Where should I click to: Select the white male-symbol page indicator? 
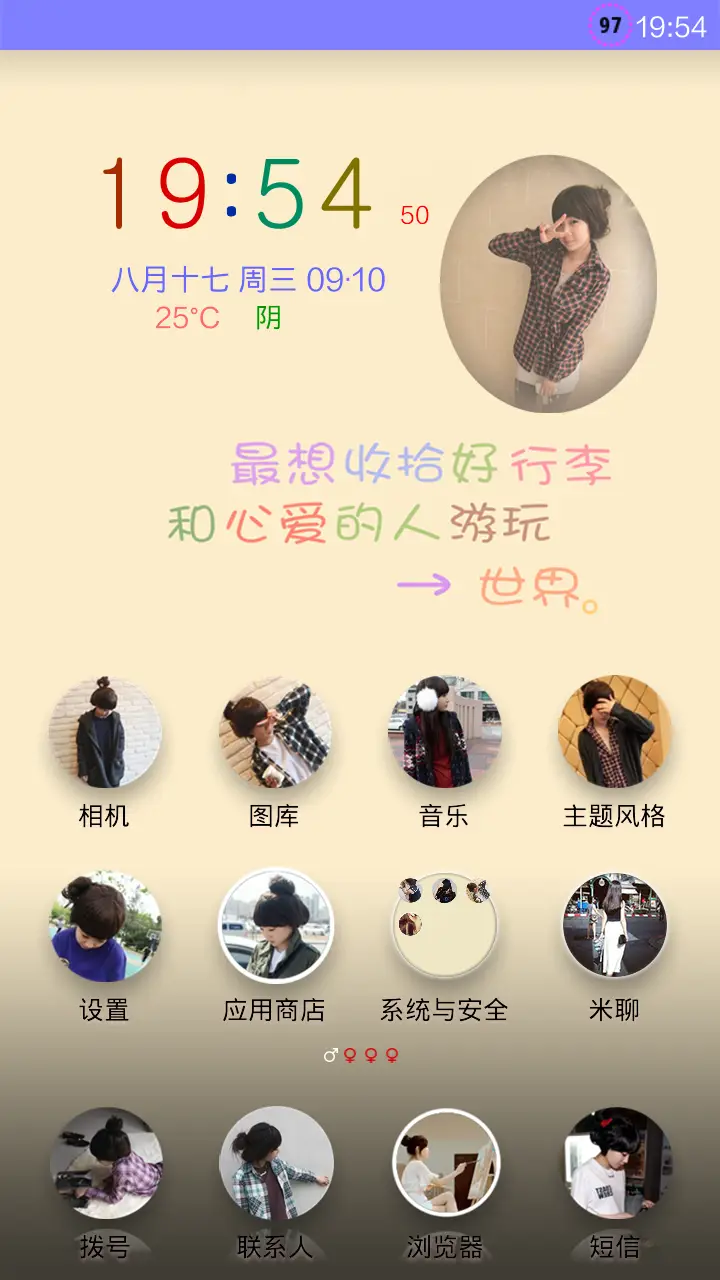pyautogui.click(x=330, y=1052)
